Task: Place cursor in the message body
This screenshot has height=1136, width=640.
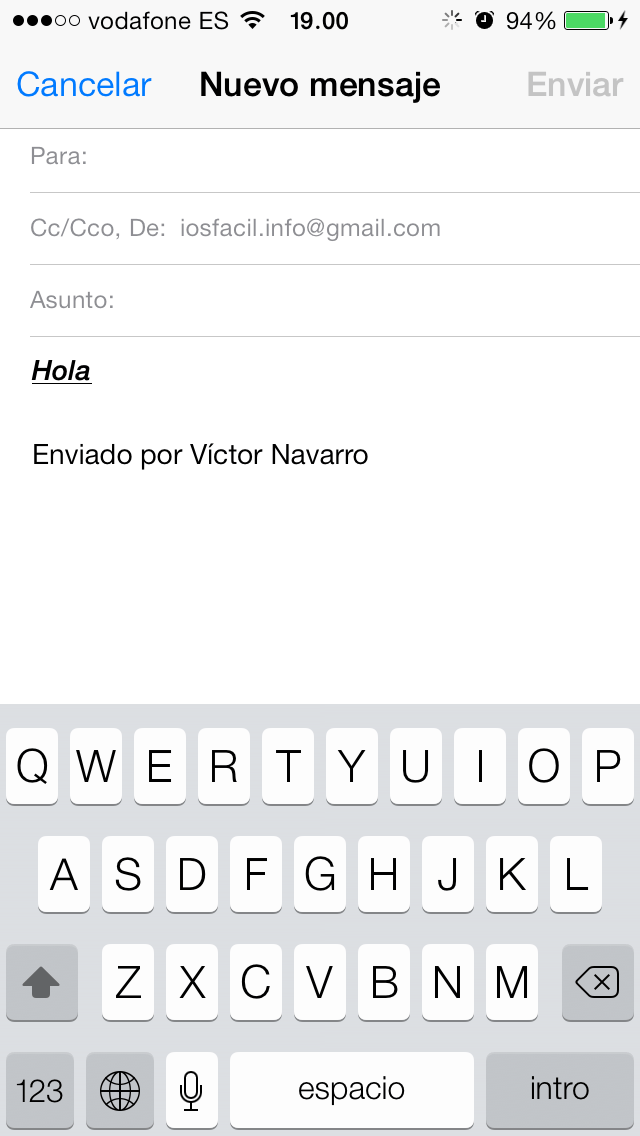Action: click(x=320, y=560)
